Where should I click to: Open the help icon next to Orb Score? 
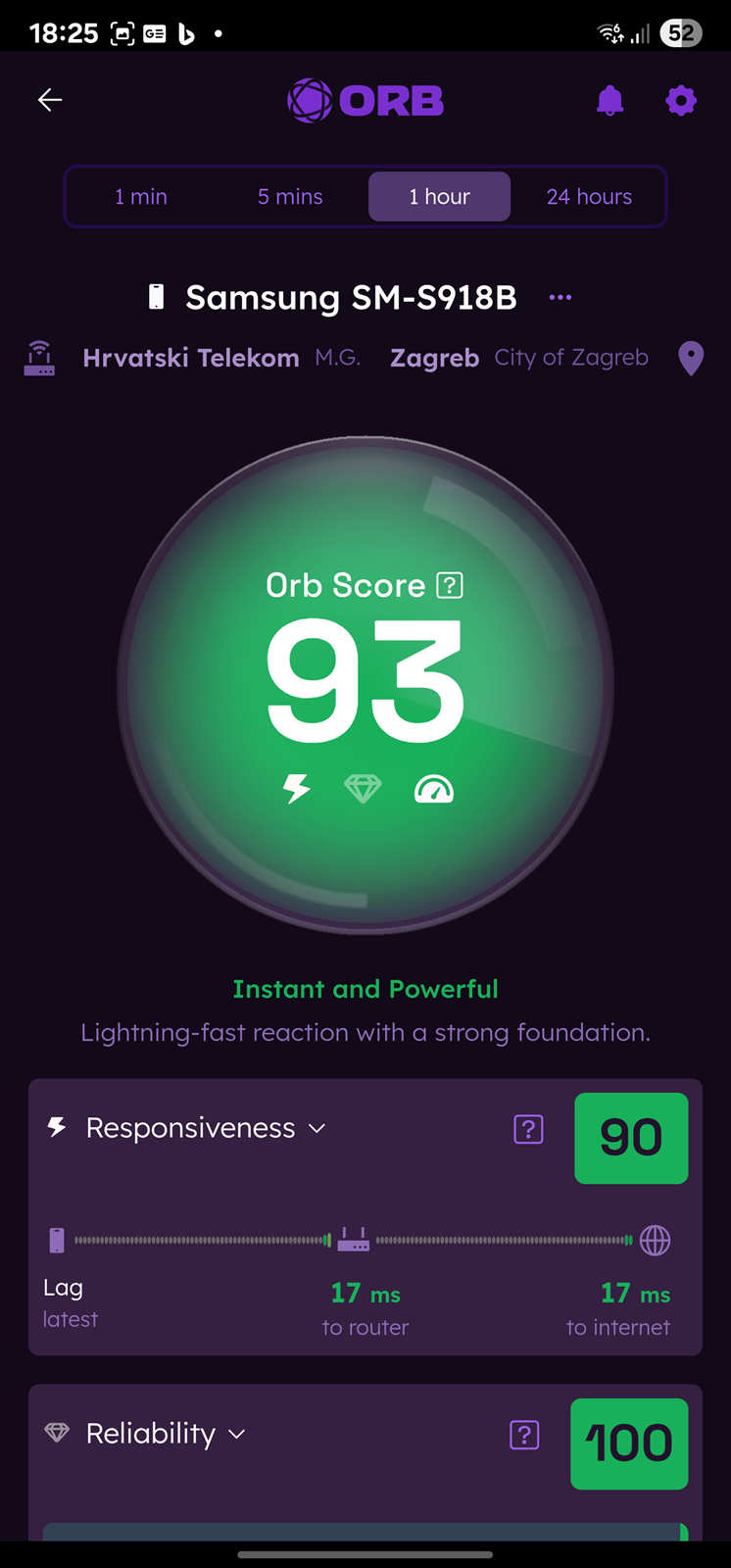pyautogui.click(x=450, y=586)
